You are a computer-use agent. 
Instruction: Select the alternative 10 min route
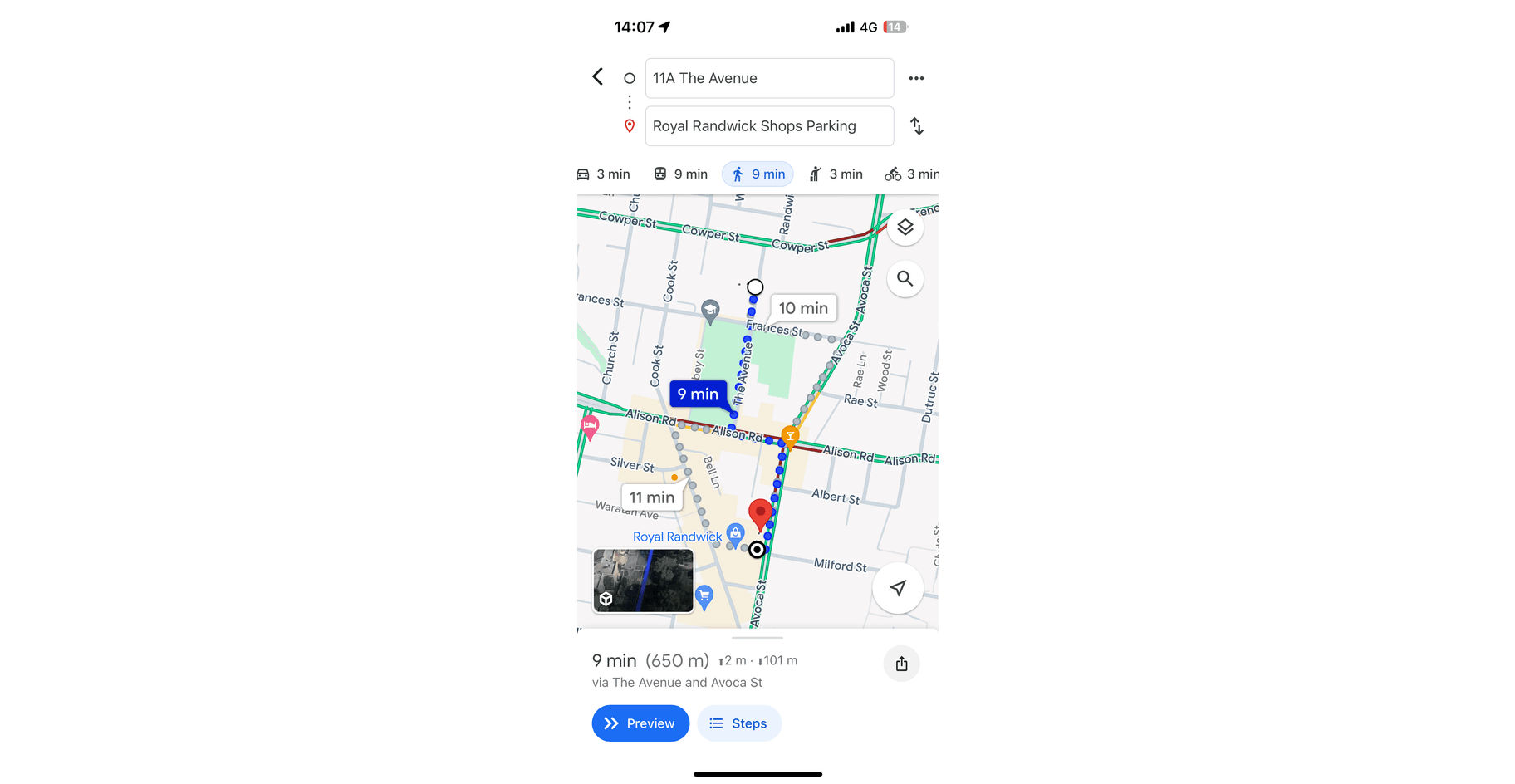(803, 308)
